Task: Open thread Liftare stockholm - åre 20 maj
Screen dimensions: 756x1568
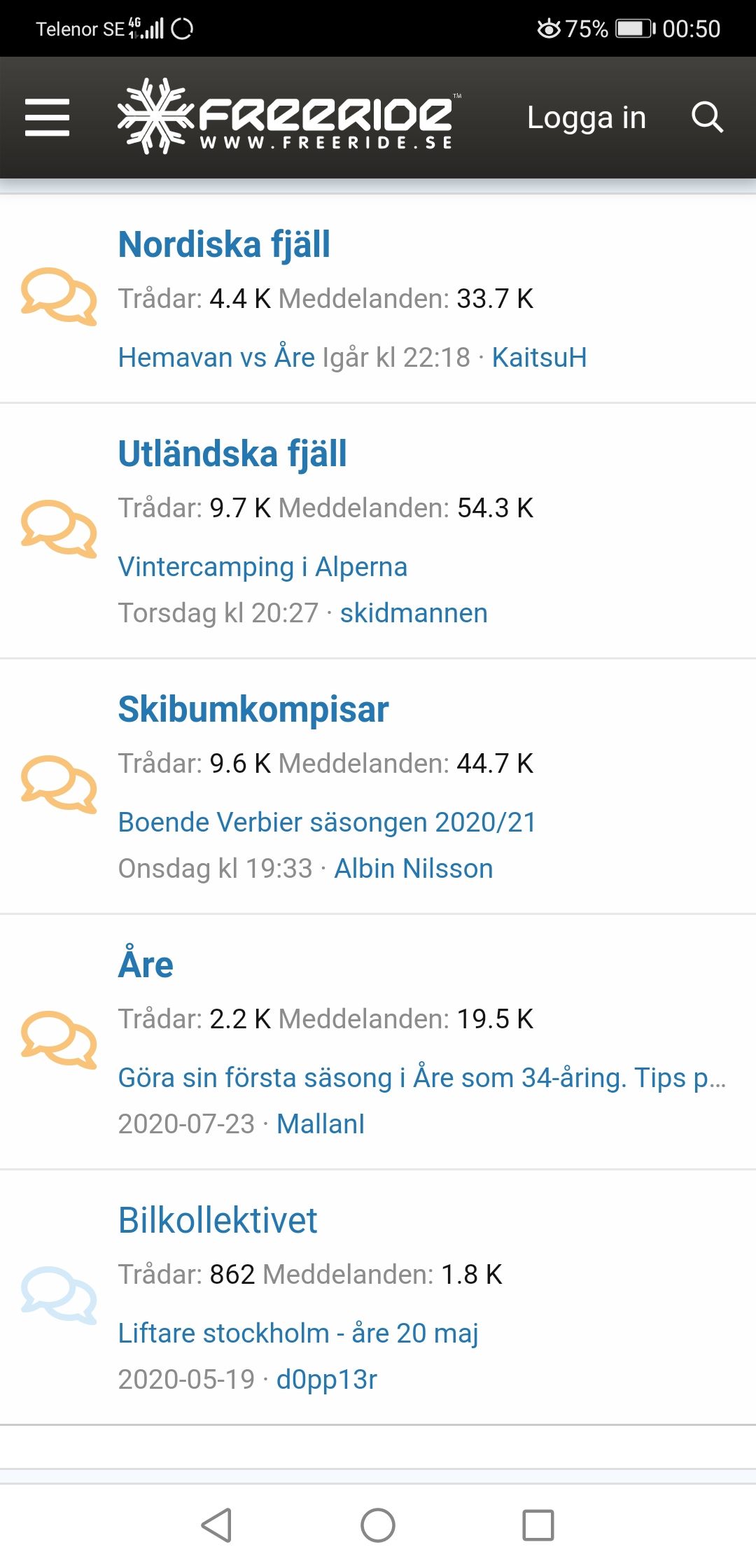Action: click(298, 1333)
